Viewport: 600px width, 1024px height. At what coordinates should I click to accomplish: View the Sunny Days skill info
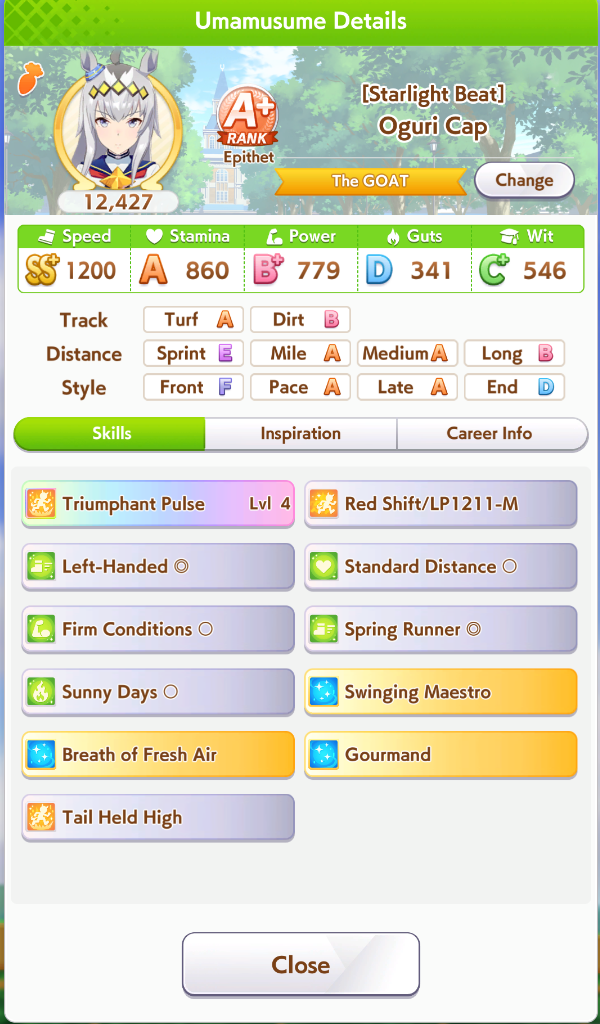click(x=158, y=693)
